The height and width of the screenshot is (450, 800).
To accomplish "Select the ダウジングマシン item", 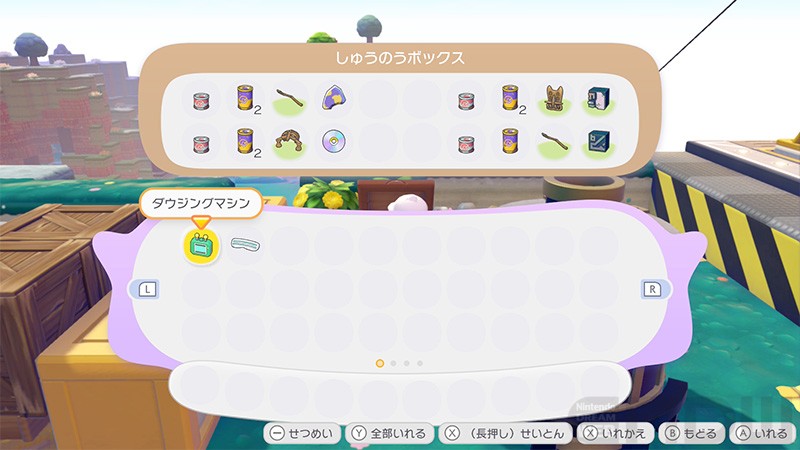I will tap(200, 245).
